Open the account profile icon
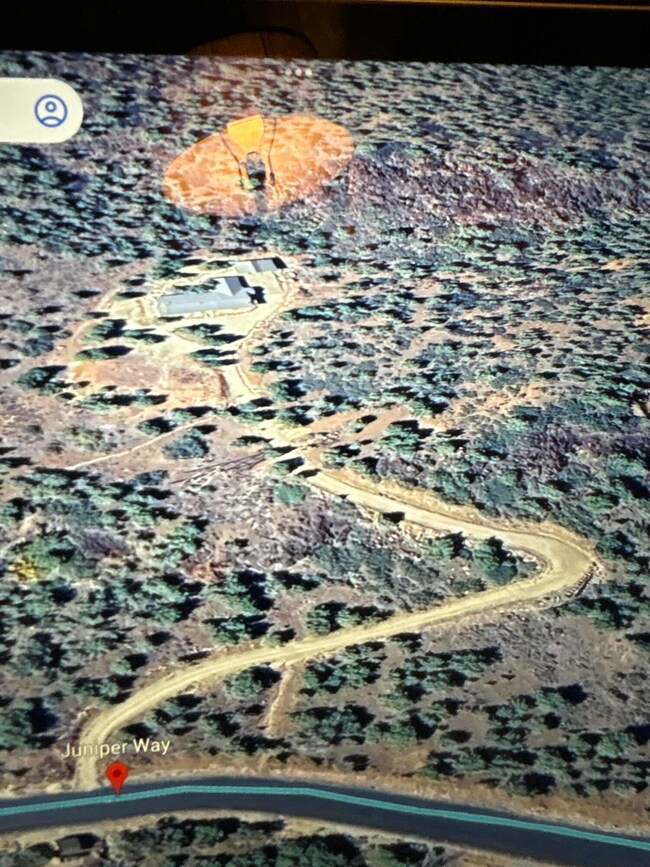This screenshot has height=867, width=650. click(x=50, y=110)
